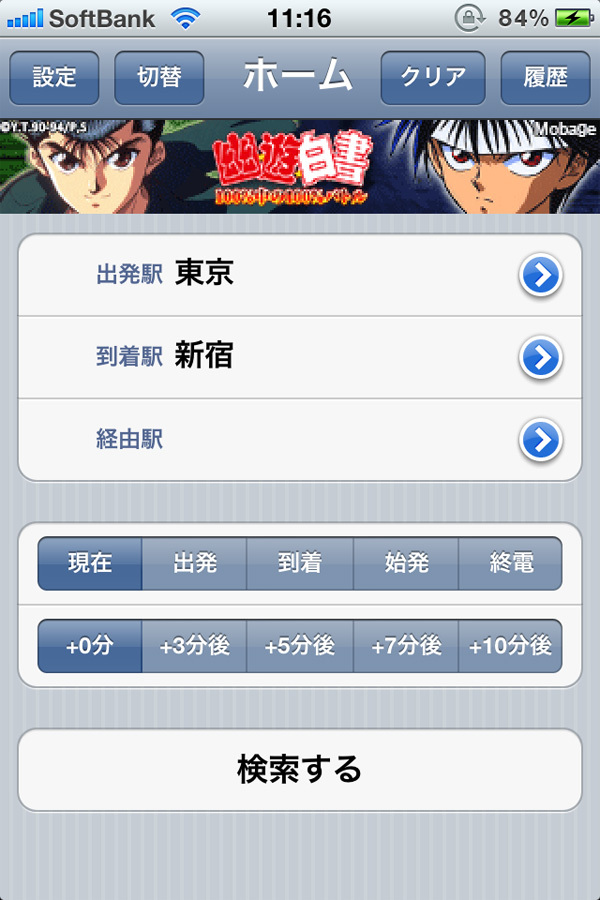This screenshot has height=900, width=600.
Task: Choose the 終電 last-train option
Action: coord(511,563)
